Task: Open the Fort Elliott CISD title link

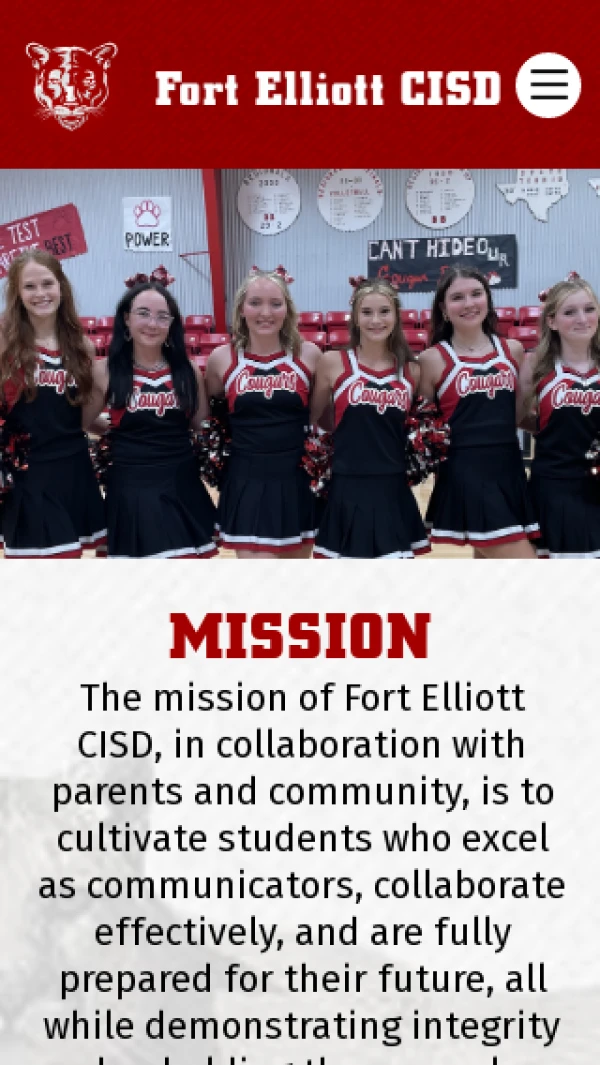Action: (x=328, y=89)
